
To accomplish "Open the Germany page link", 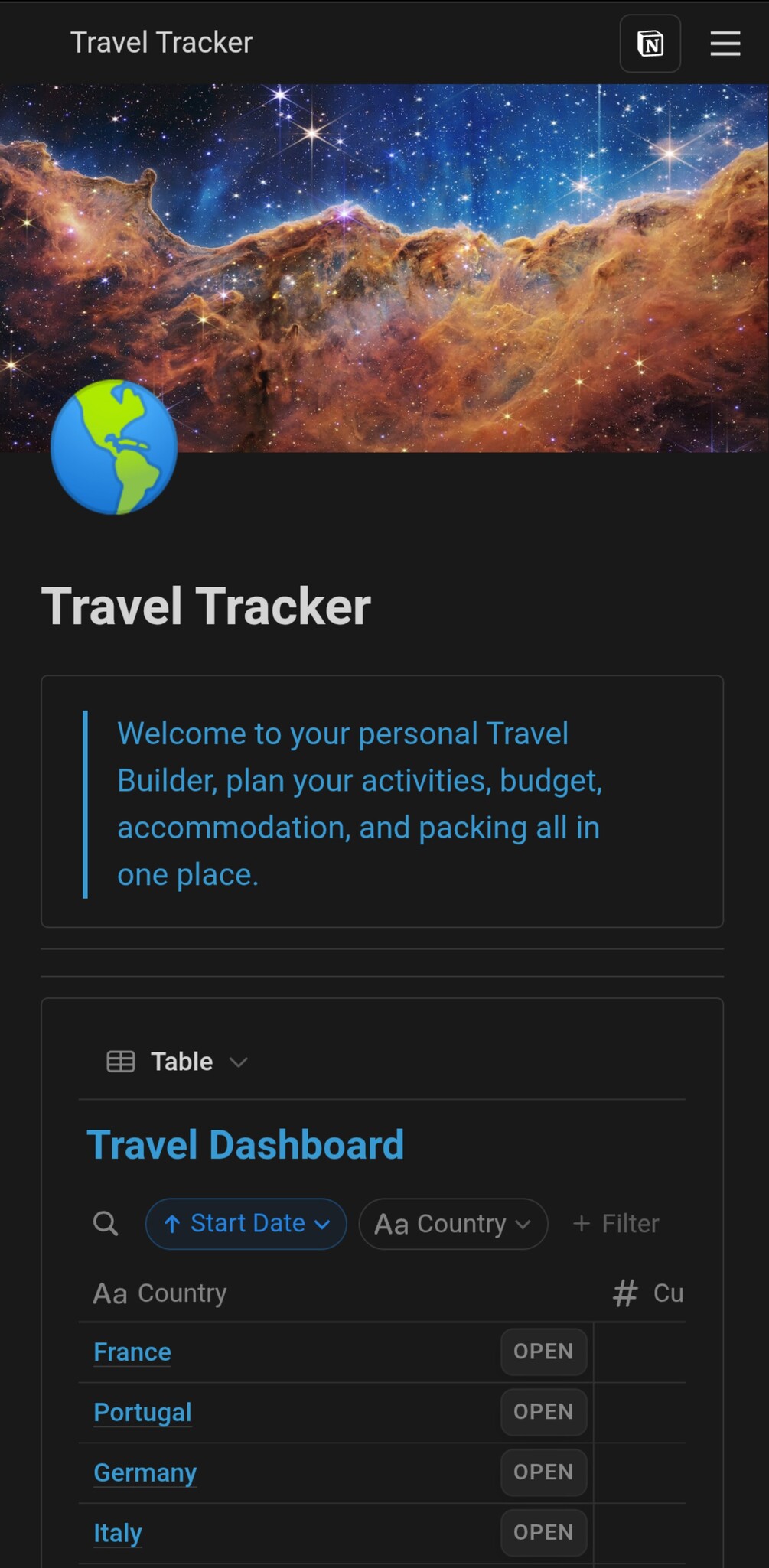I will 145,1472.
